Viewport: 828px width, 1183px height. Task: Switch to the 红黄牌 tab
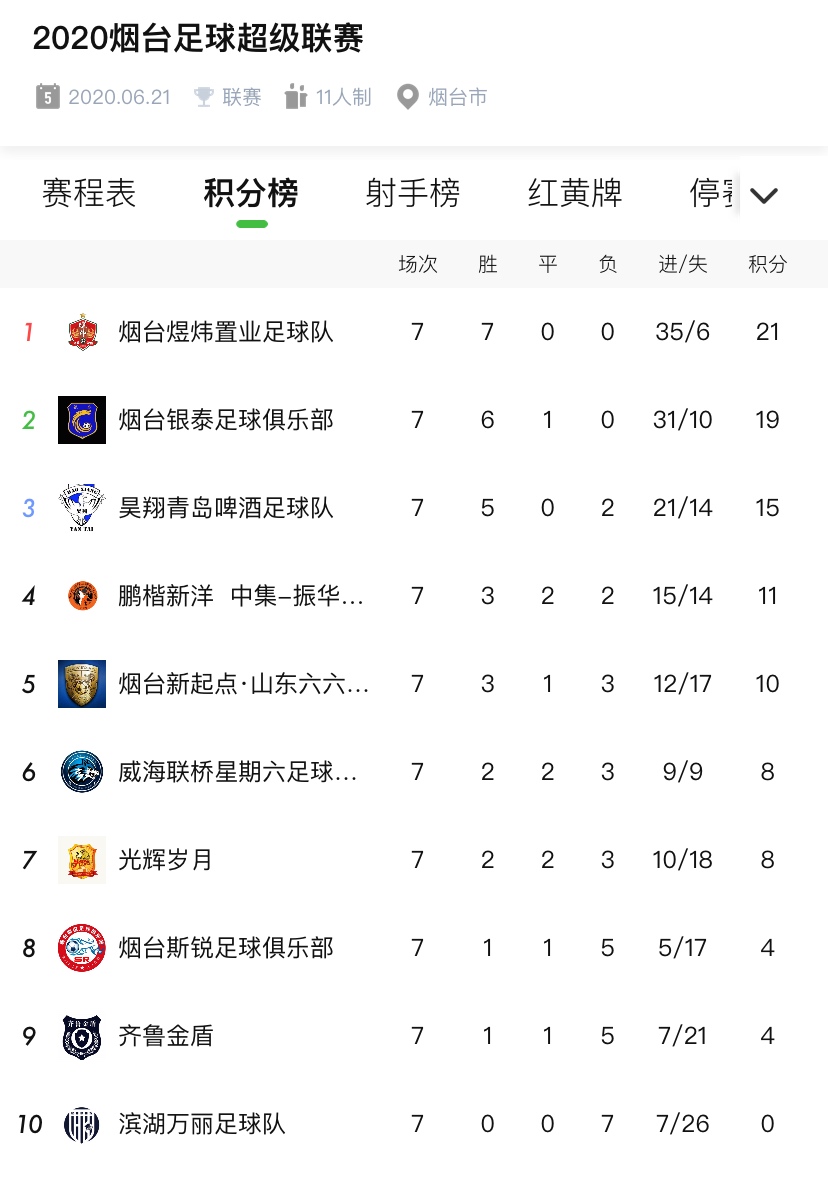click(x=575, y=193)
